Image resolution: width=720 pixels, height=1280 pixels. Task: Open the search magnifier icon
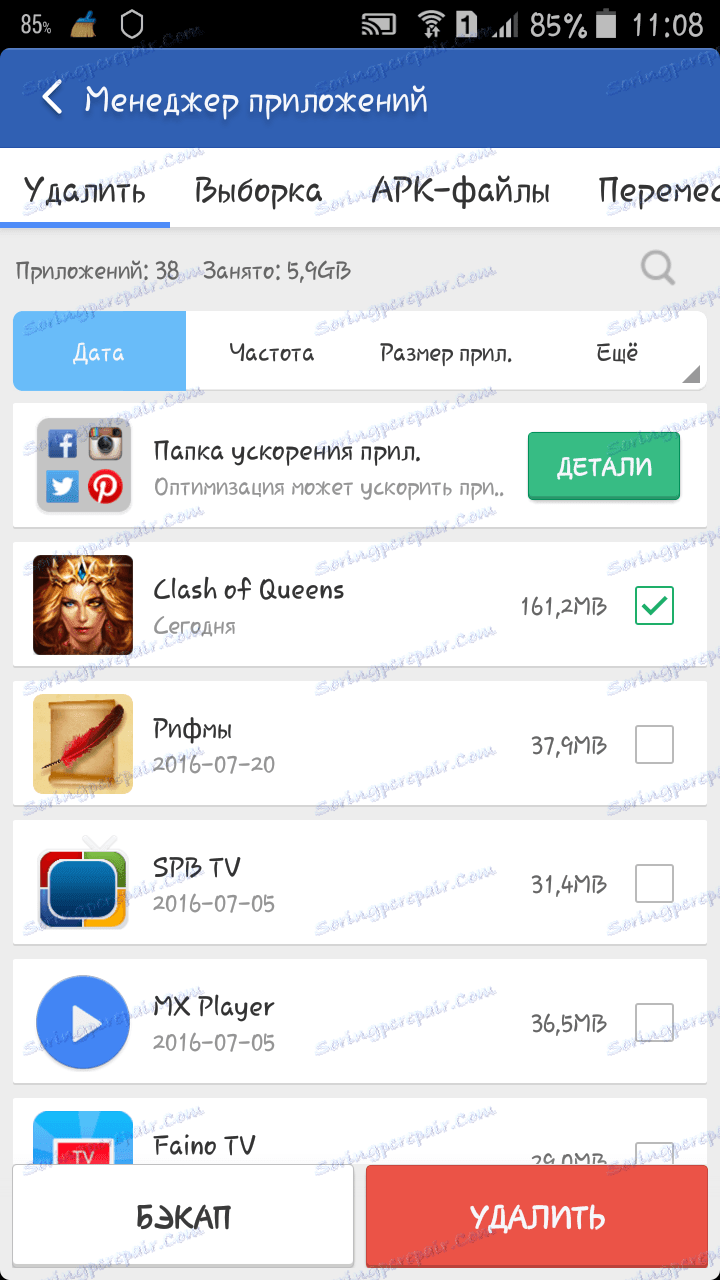(x=658, y=268)
